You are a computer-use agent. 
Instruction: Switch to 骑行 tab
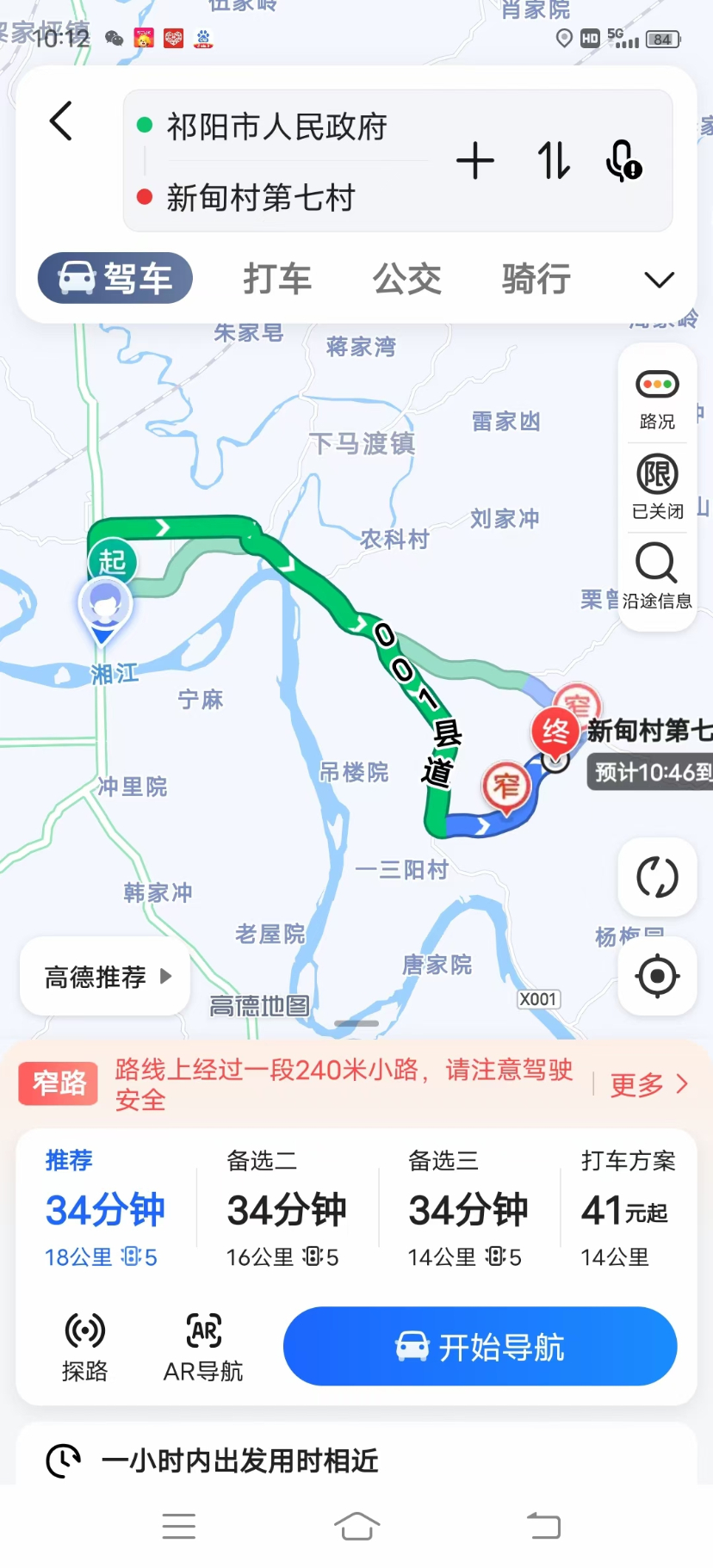536,279
